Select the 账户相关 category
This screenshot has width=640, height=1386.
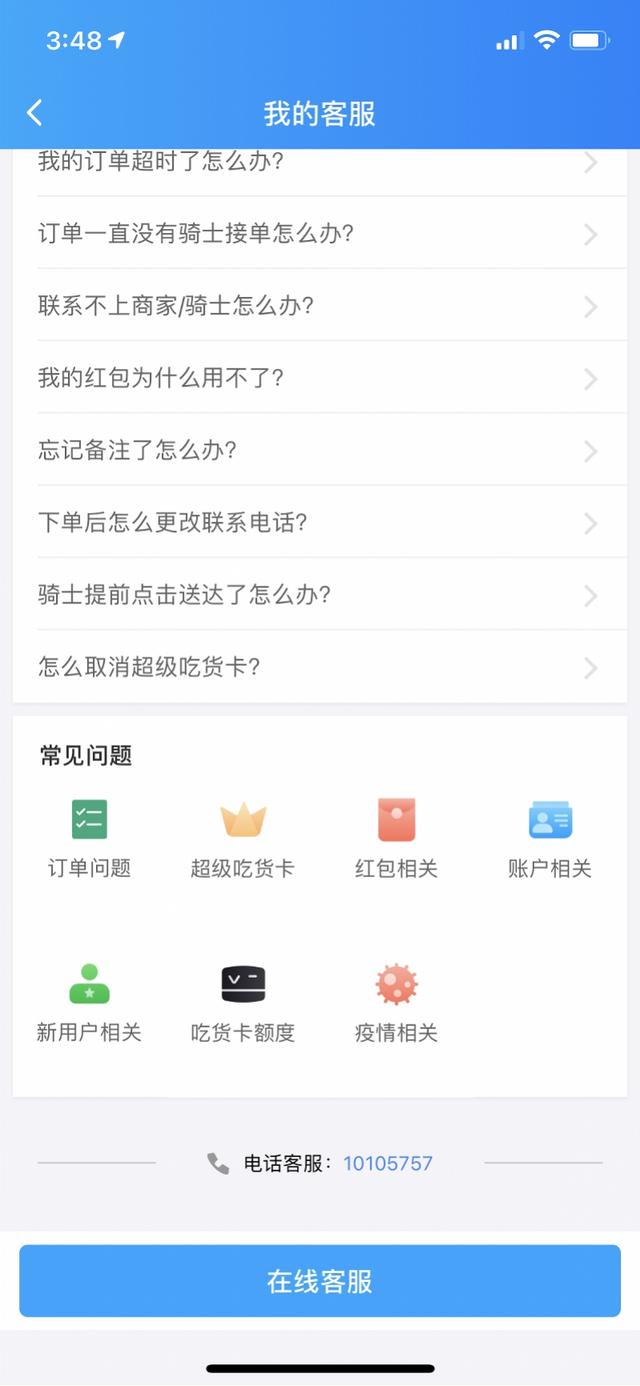[x=549, y=838]
